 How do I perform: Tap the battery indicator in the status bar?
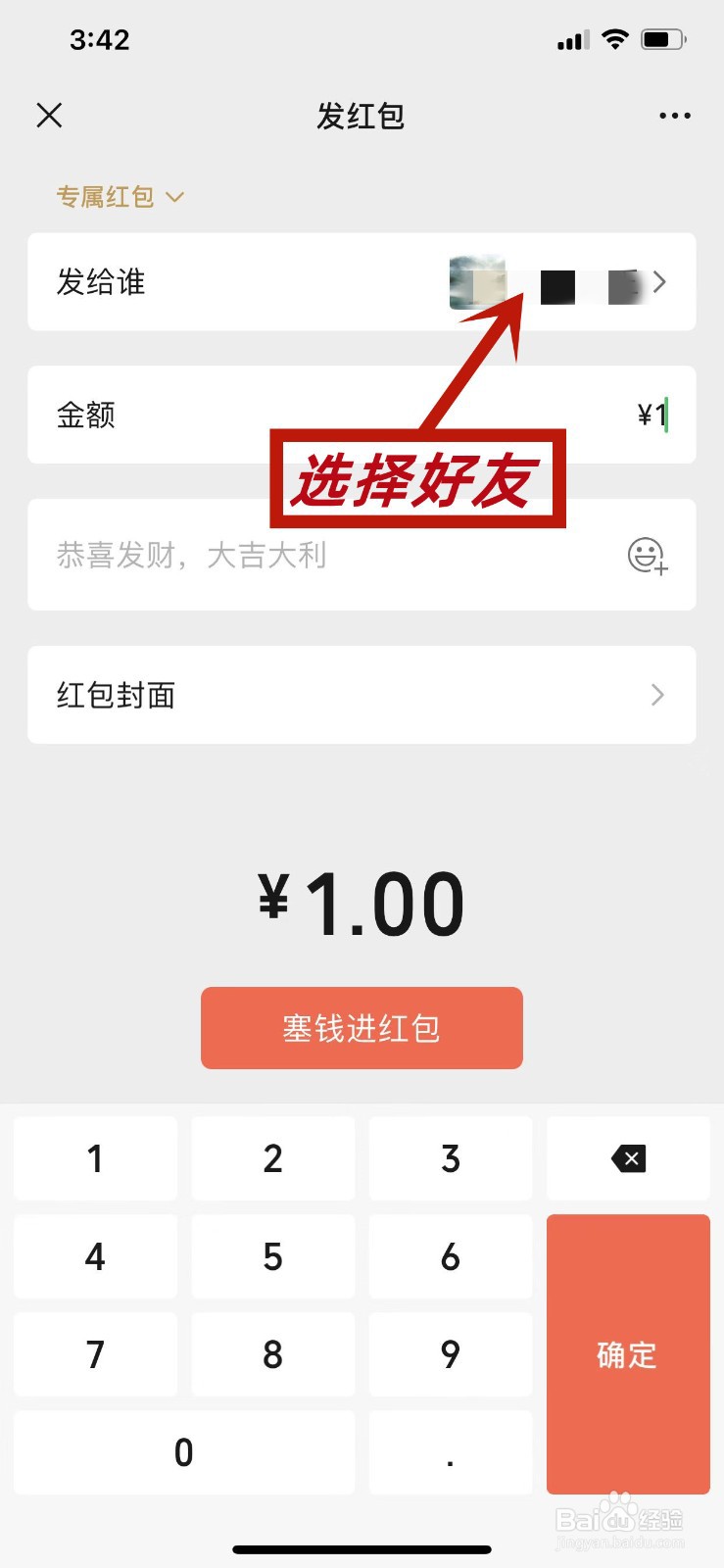tap(661, 38)
